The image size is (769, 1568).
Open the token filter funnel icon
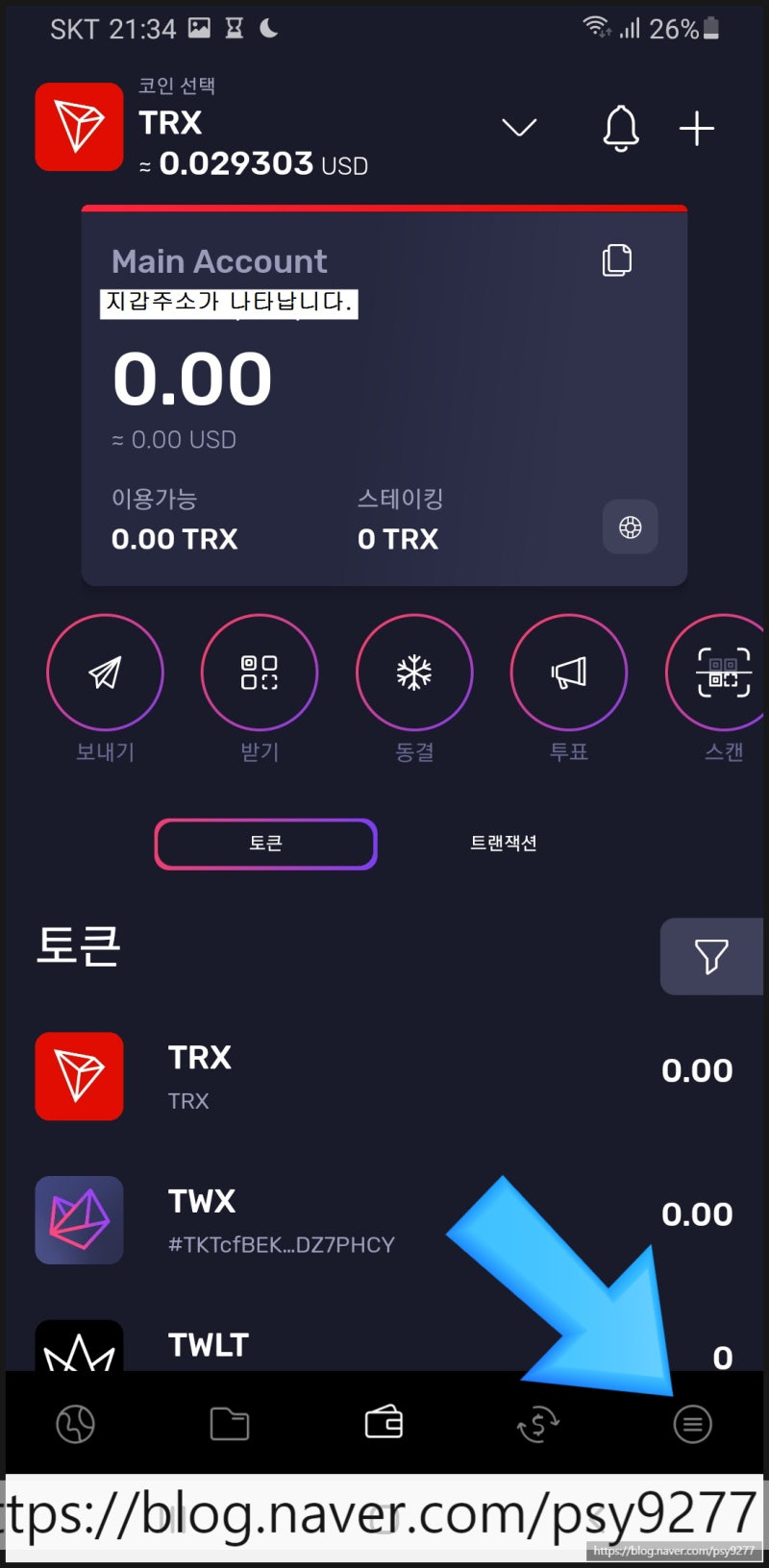coord(712,956)
